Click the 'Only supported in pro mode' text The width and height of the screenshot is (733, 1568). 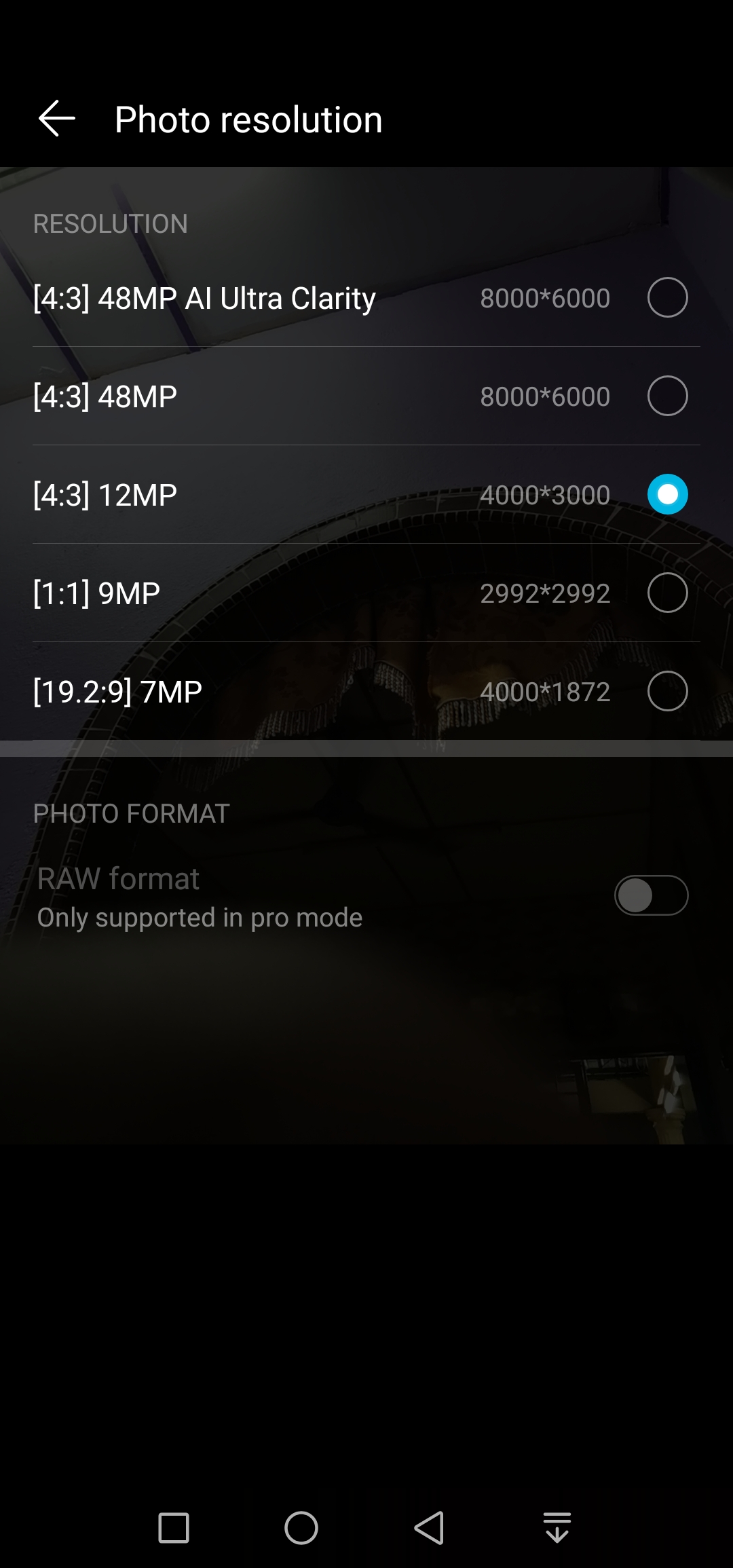[x=200, y=917]
